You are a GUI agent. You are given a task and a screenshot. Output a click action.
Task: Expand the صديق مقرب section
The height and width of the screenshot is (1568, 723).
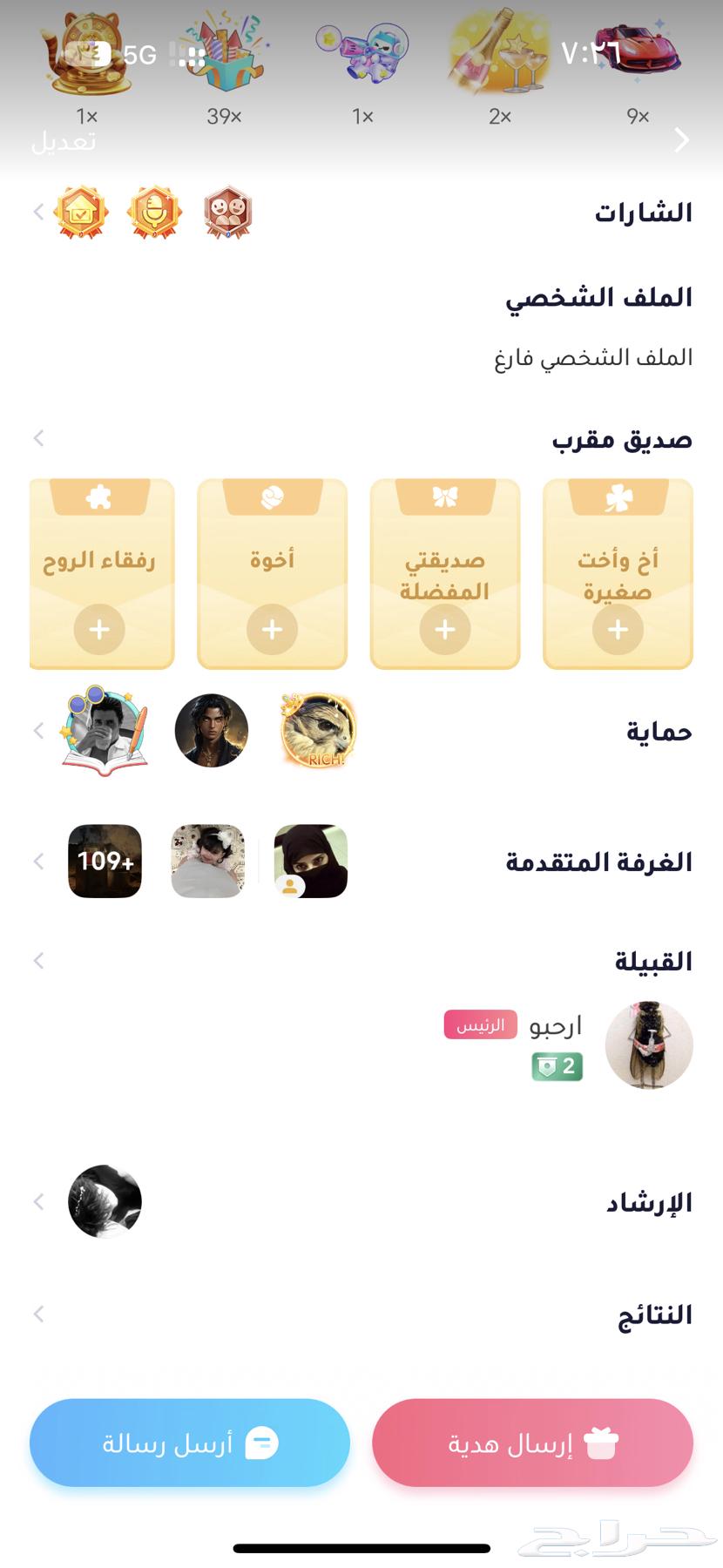point(37,438)
